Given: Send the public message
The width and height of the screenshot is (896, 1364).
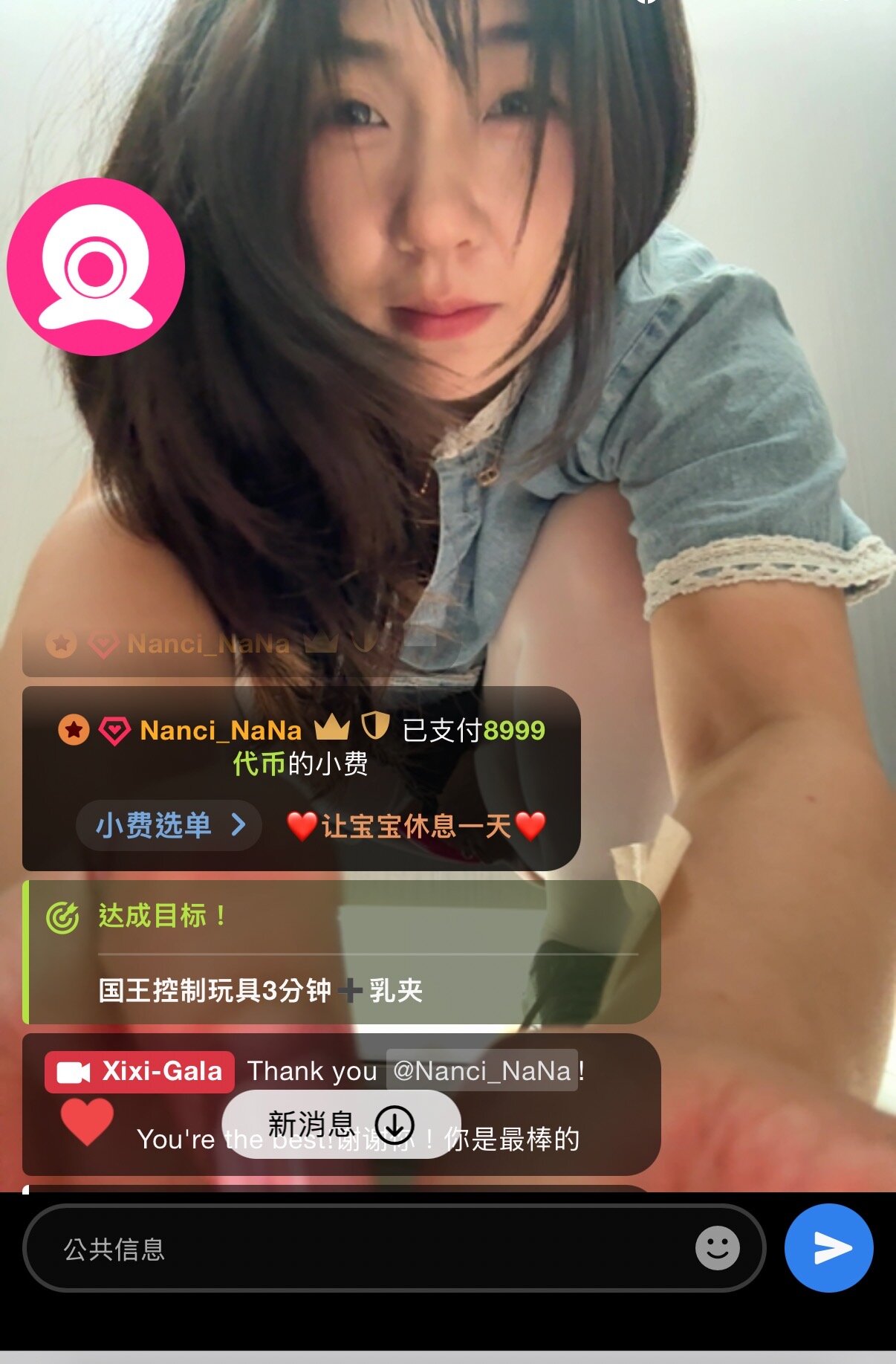Looking at the screenshot, I should tap(828, 1248).
